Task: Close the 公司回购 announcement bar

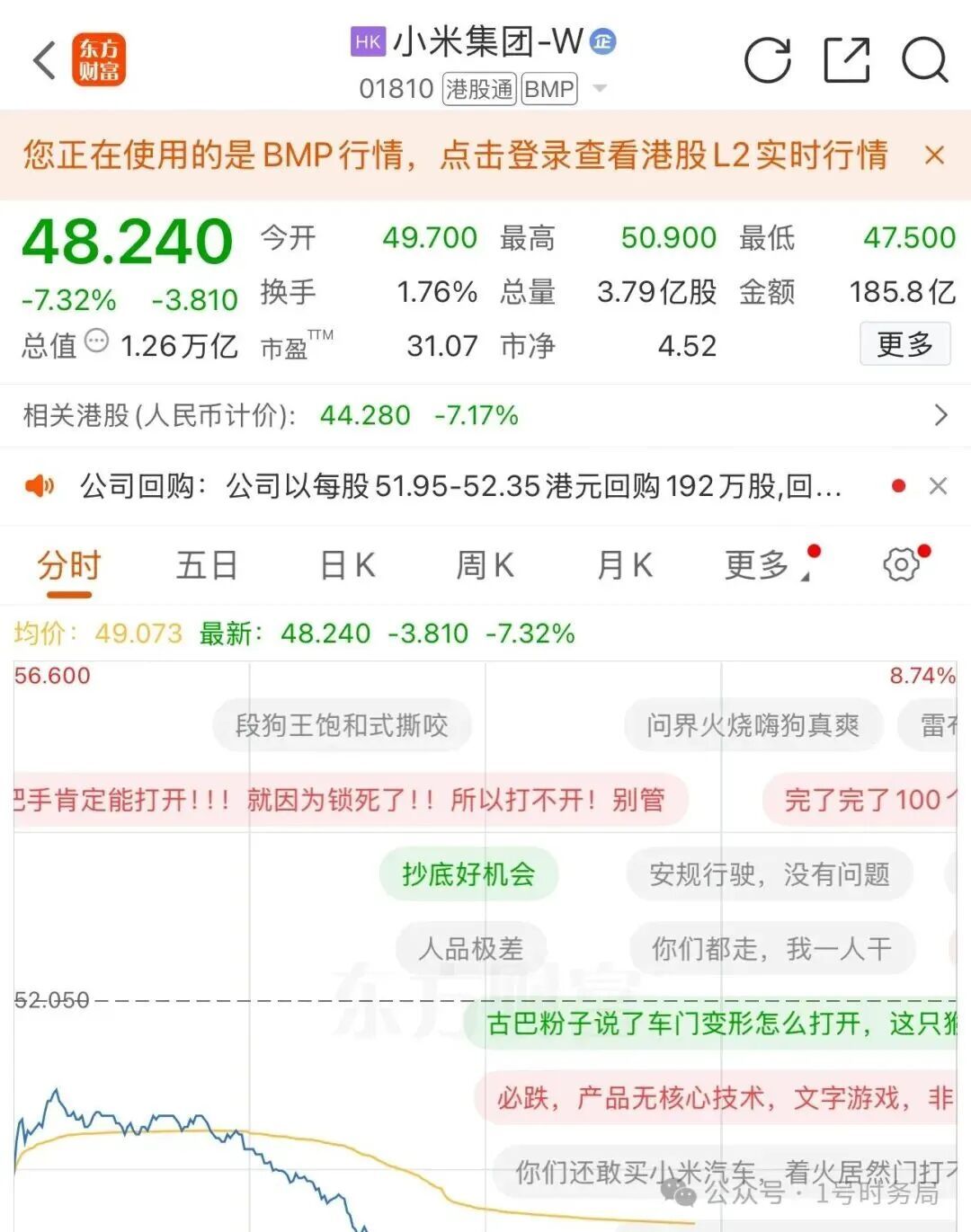Action: [938, 486]
